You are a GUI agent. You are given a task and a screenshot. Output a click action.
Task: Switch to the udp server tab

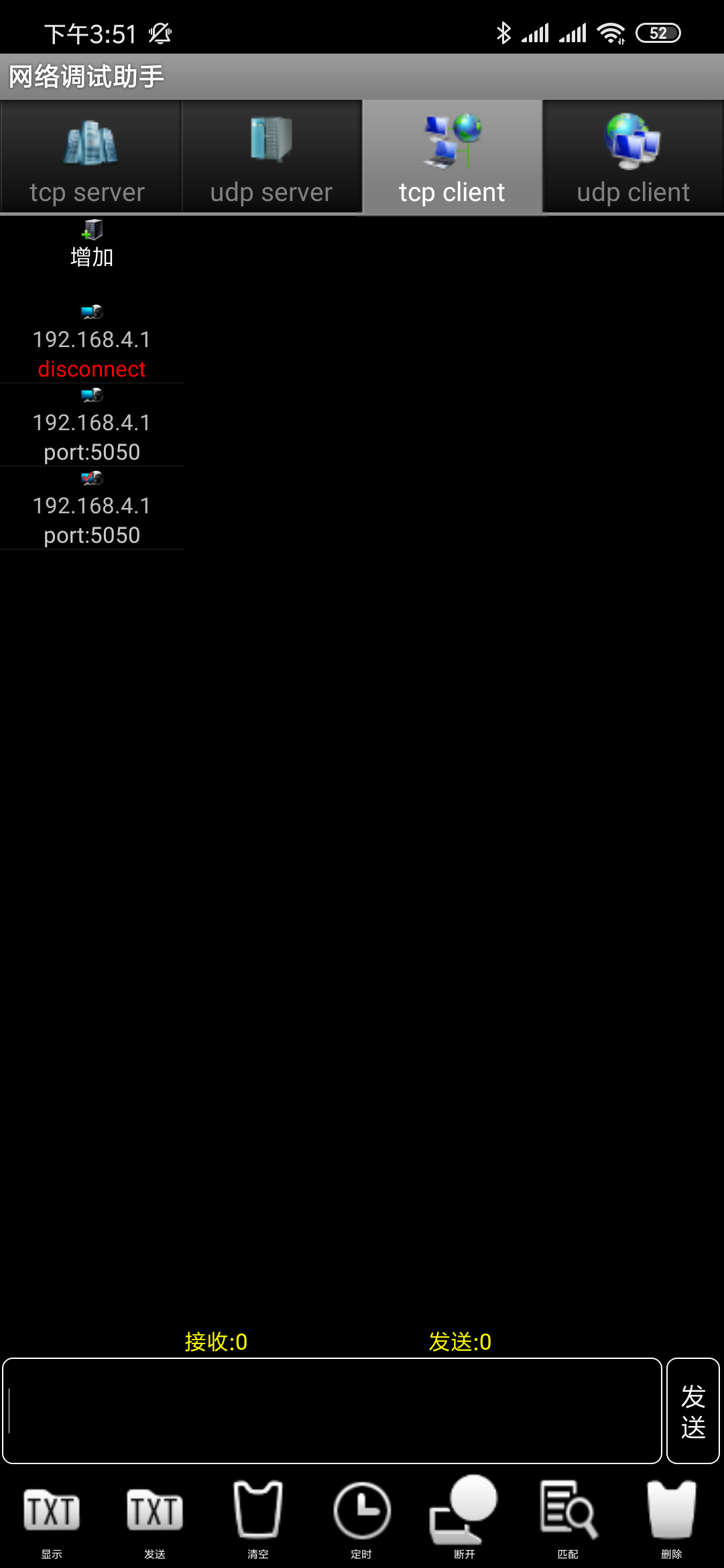click(x=271, y=157)
